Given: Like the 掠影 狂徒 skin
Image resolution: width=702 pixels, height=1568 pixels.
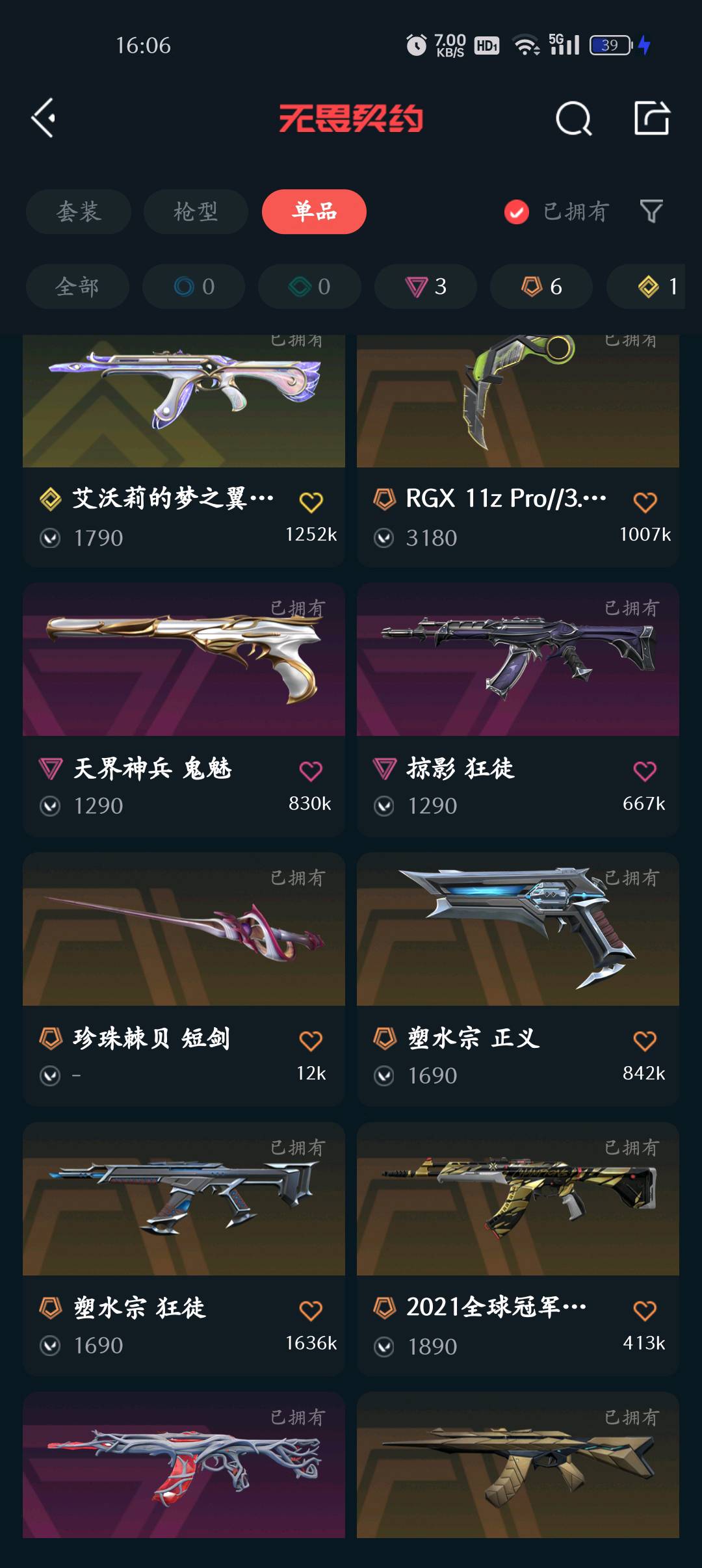Looking at the screenshot, I should (645, 771).
